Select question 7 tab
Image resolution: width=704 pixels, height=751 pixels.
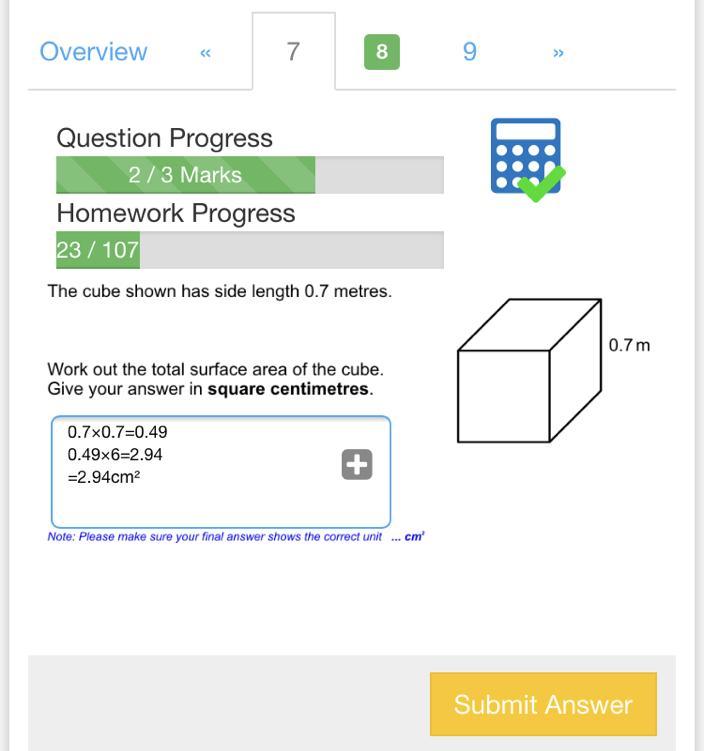tap(293, 52)
